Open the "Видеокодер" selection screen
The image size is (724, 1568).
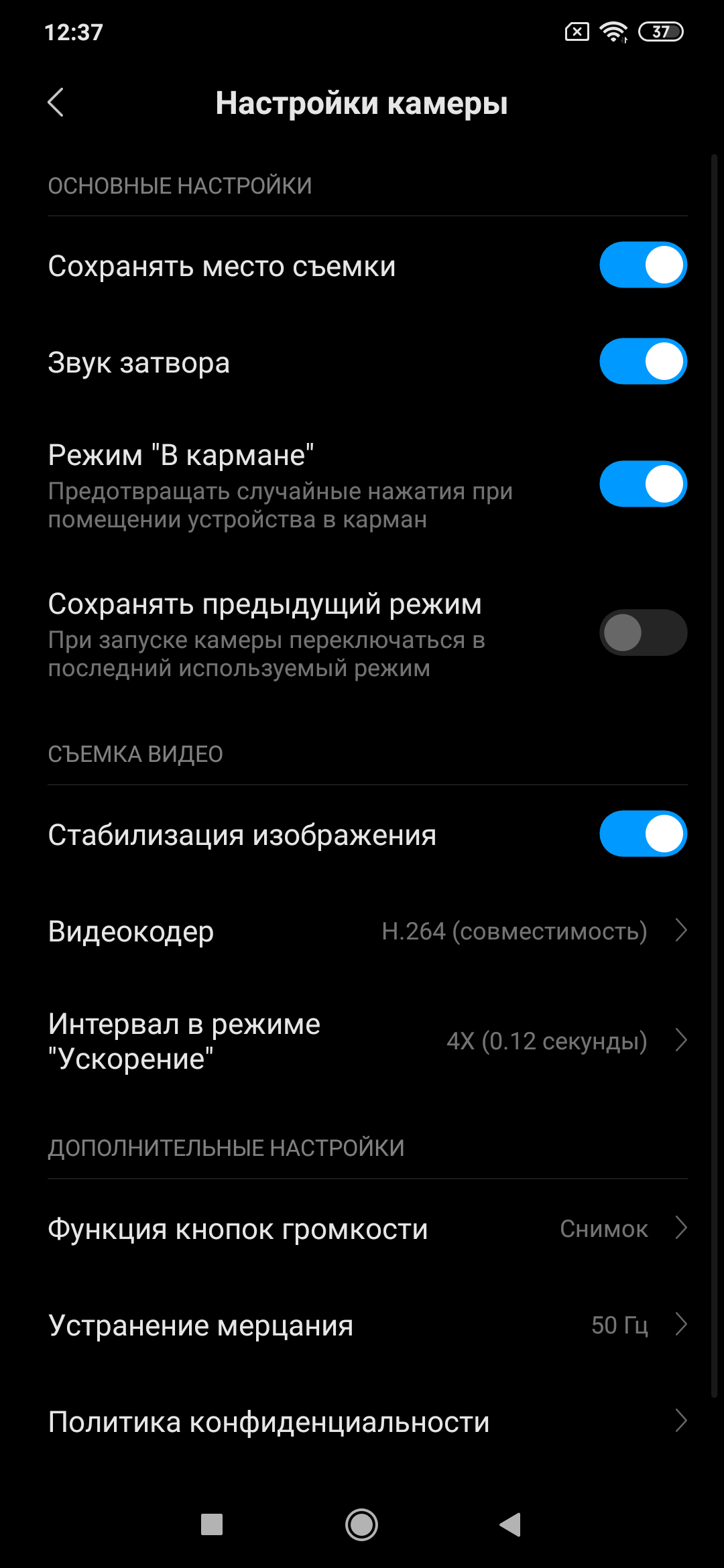coord(362,931)
